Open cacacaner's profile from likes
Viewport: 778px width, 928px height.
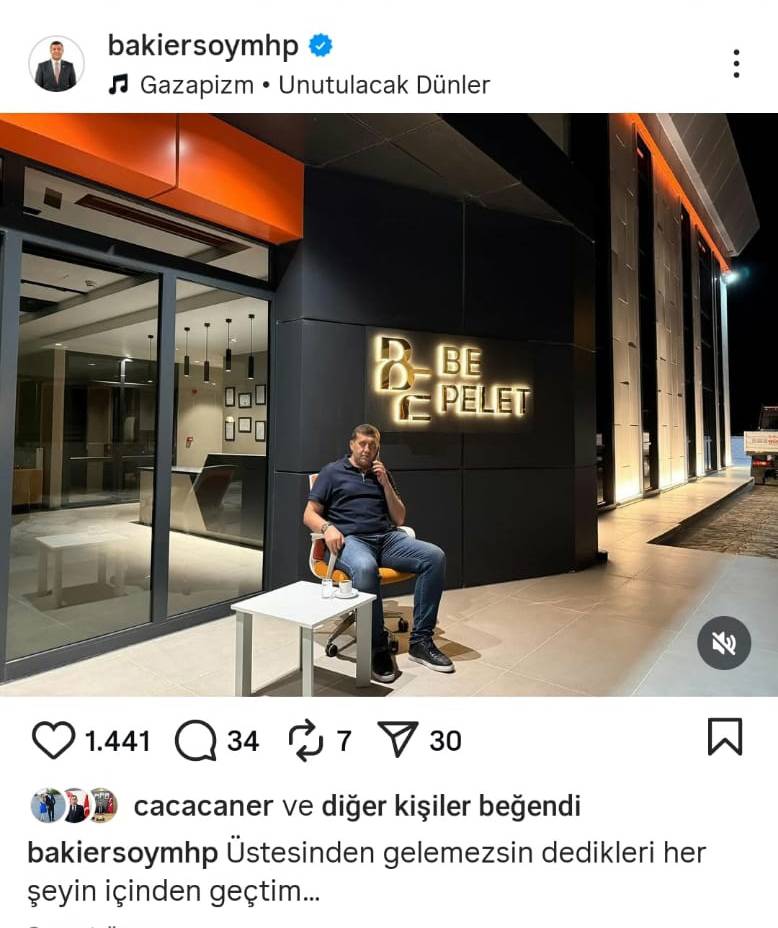coord(203,806)
